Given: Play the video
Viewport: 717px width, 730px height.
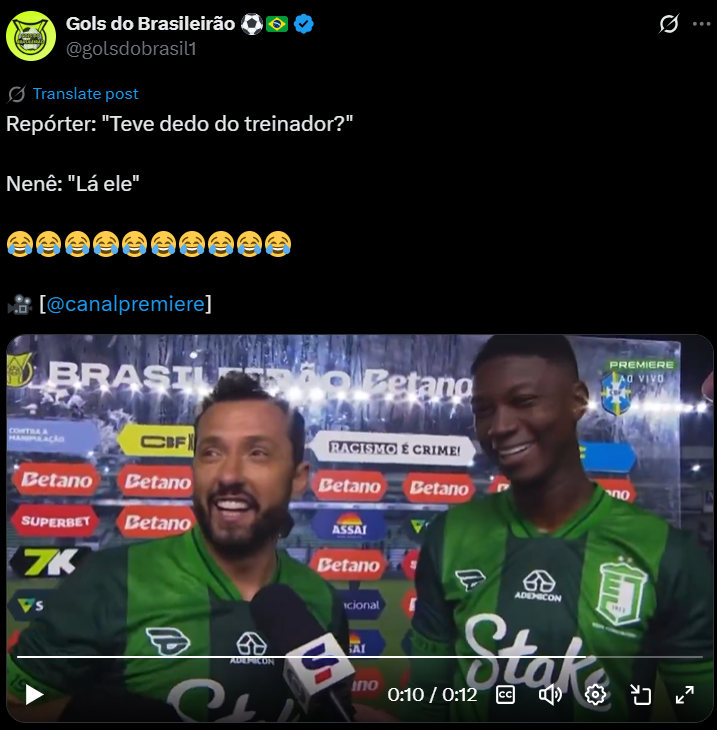Looking at the screenshot, I should (x=34, y=694).
